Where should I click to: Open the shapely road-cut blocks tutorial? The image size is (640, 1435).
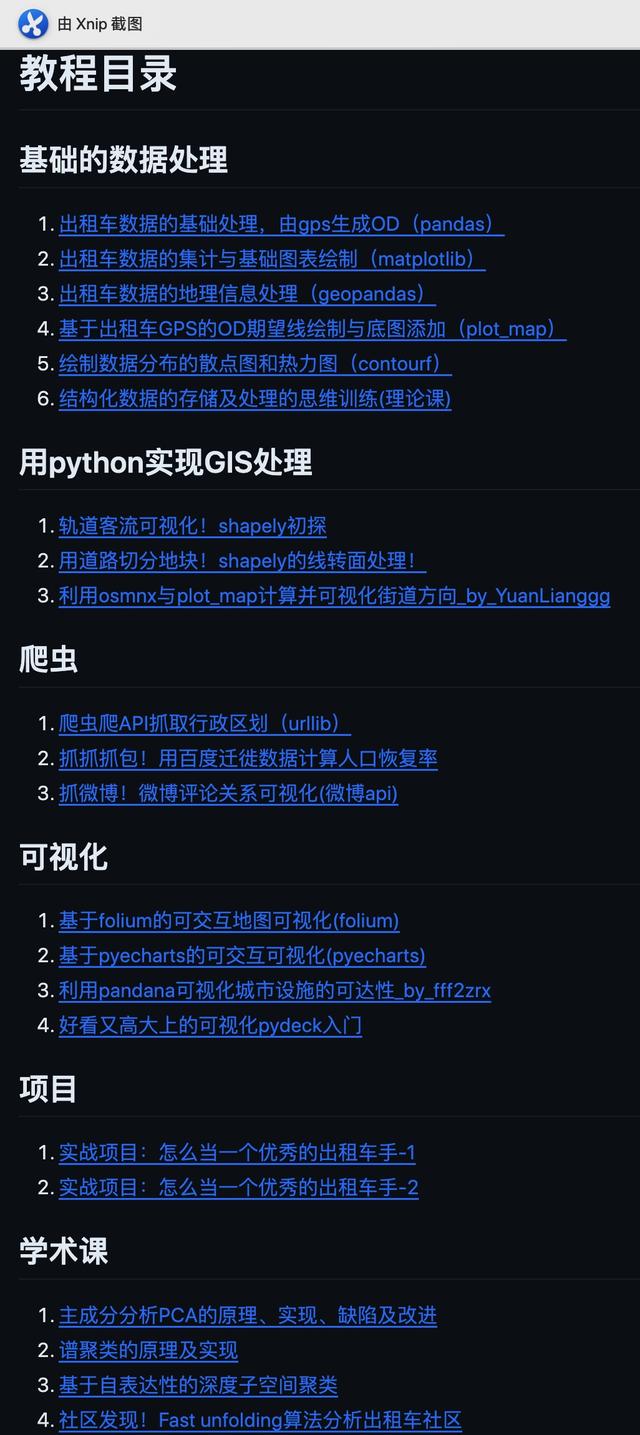click(x=243, y=561)
